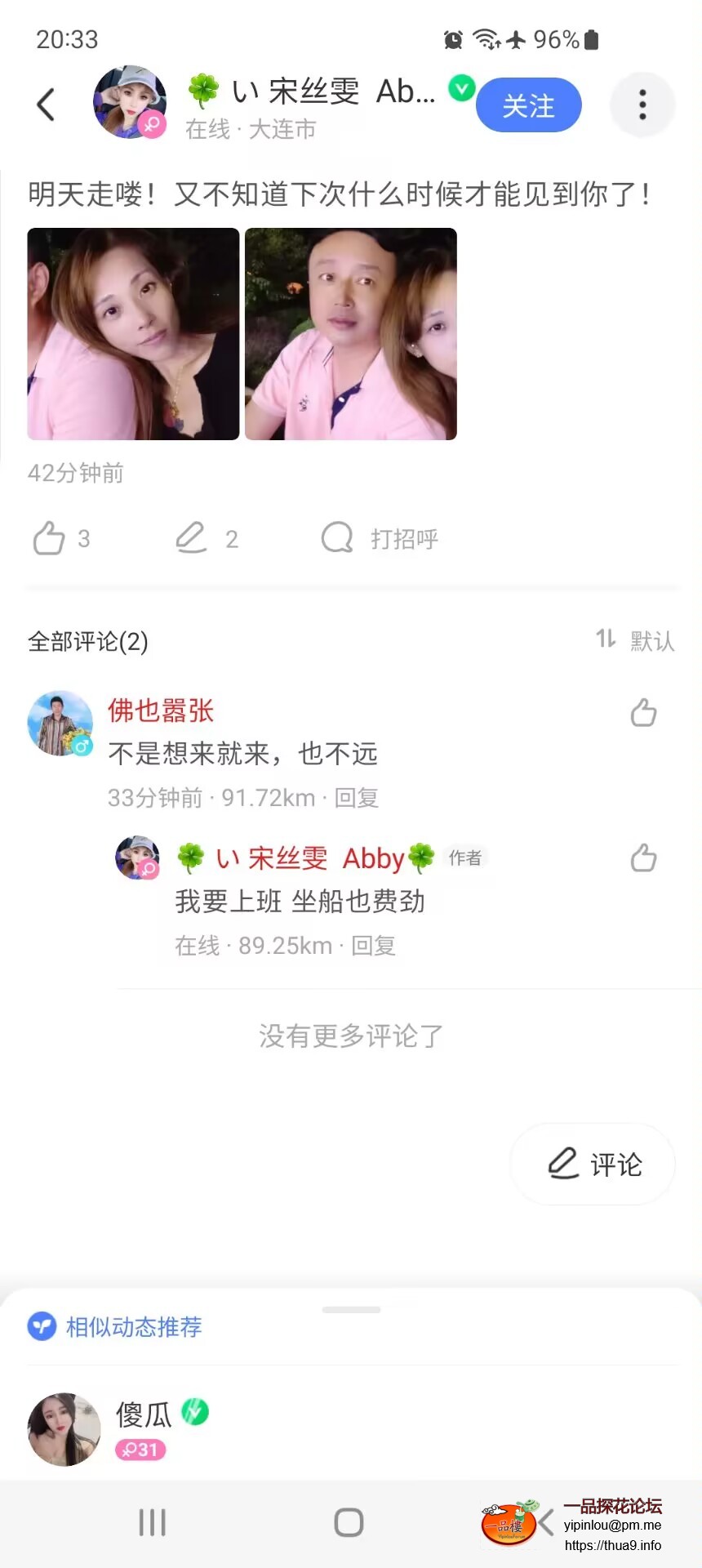Image resolution: width=702 pixels, height=1568 pixels.
Task: Open 傻瓜's recommended profile
Action: (x=64, y=1429)
